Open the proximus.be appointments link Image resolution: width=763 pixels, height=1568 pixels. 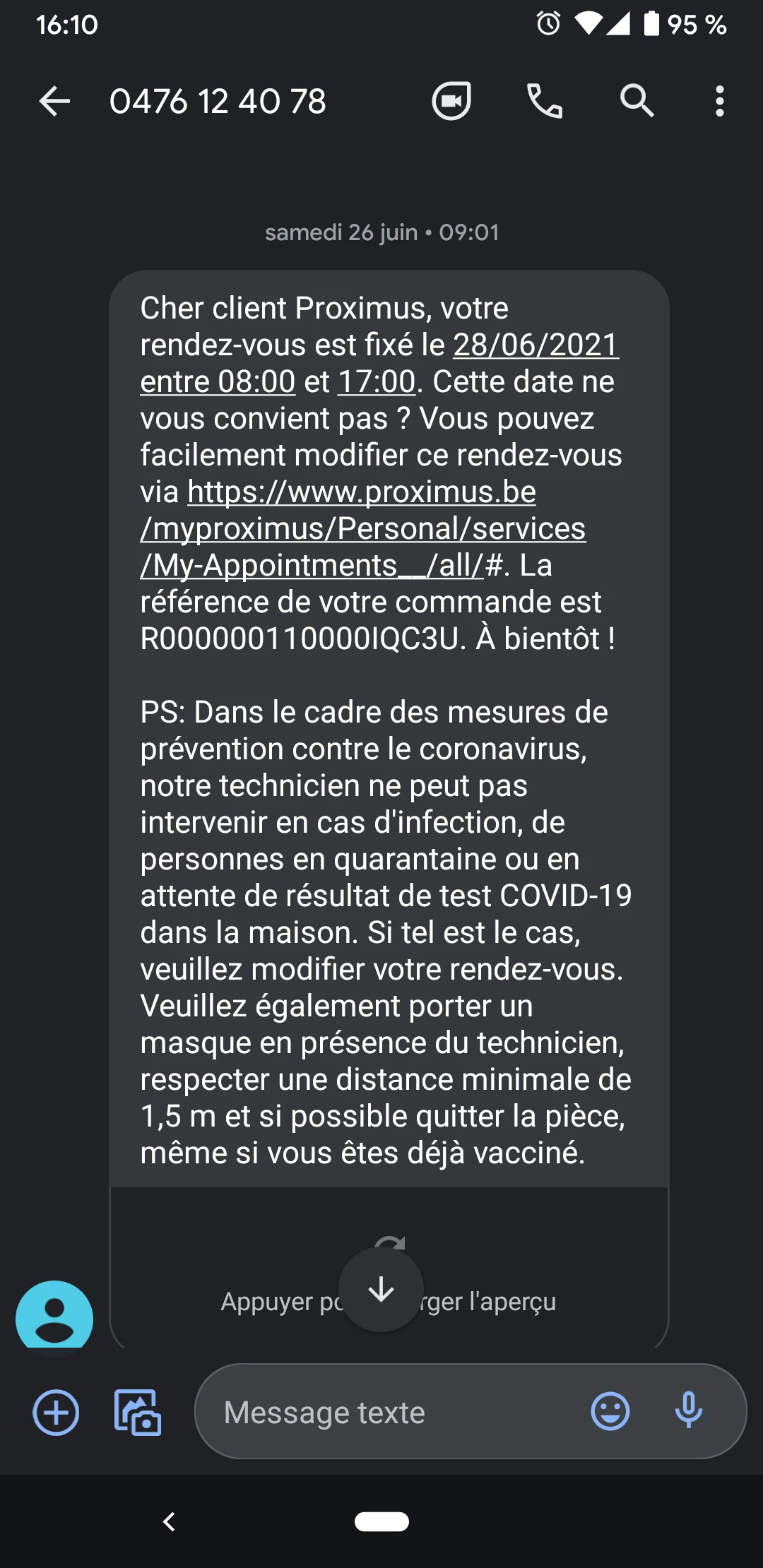pos(362,529)
